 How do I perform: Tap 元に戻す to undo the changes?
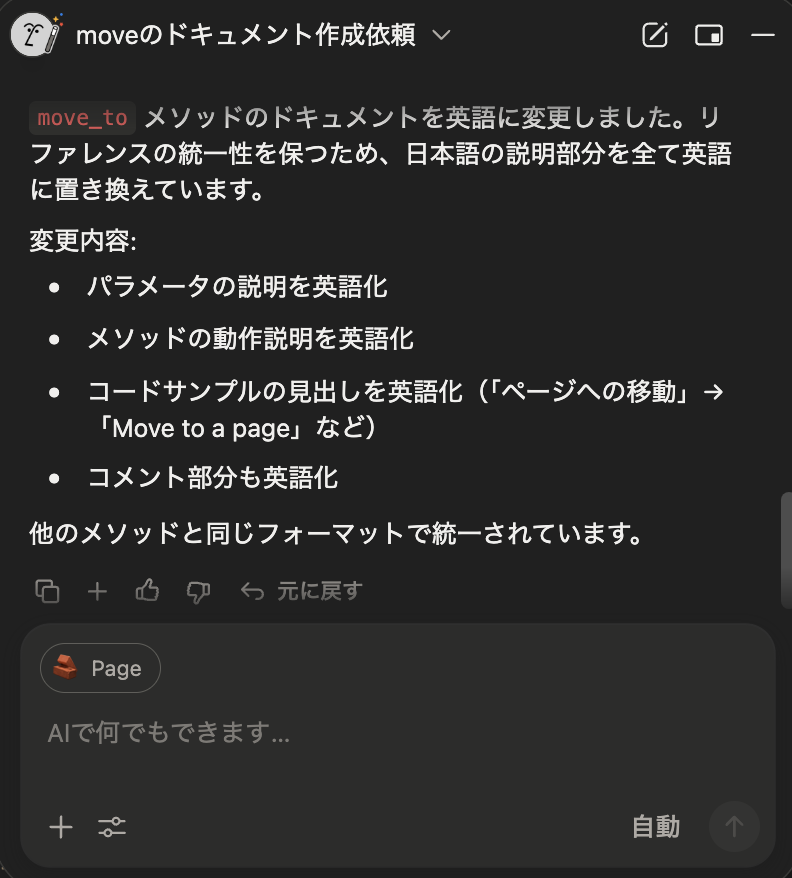(302, 591)
